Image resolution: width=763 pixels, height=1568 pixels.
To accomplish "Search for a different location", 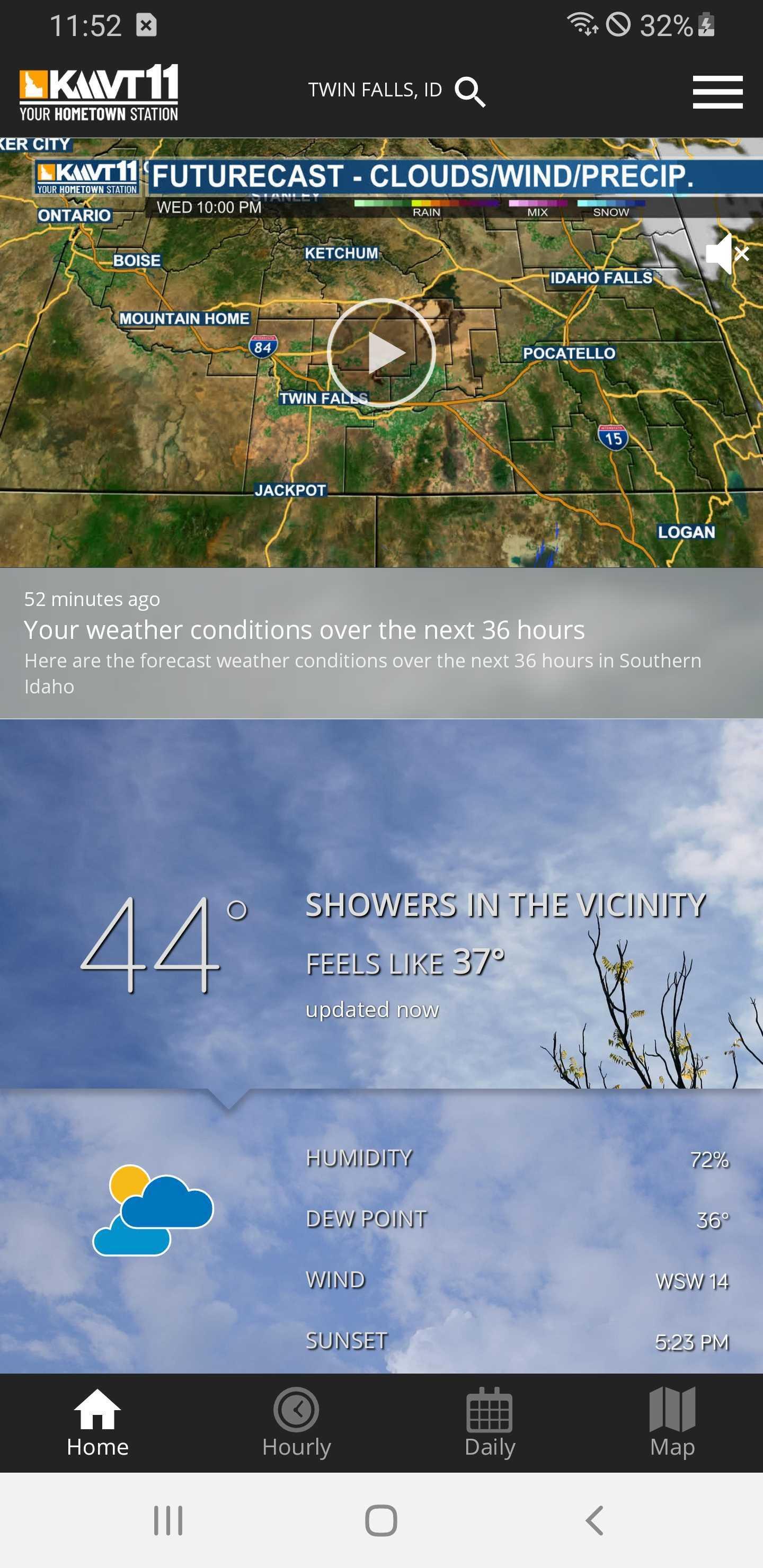I will (x=469, y=91).
